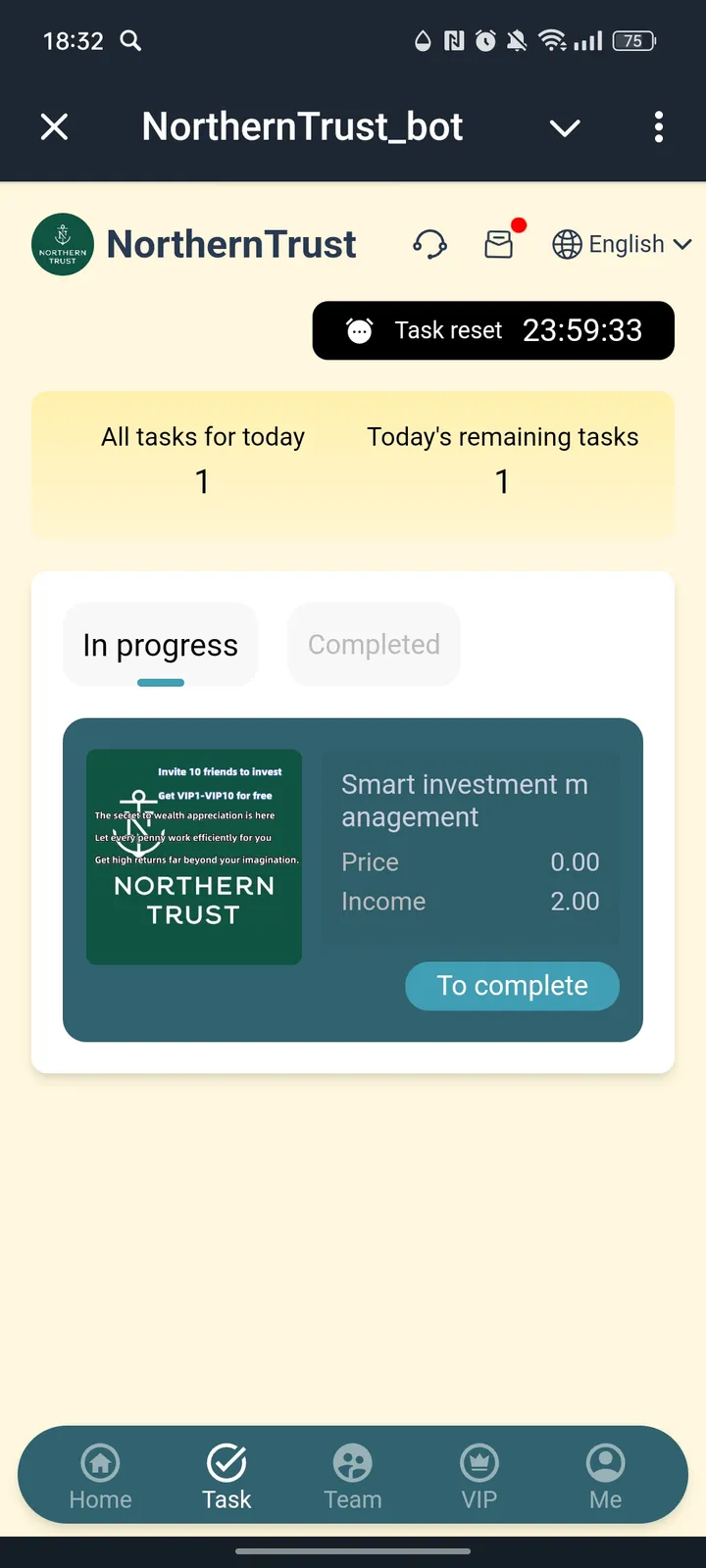Open the English language dropdown
Viewport: 706px width, 1568px height.
click(x=622, y=244)
